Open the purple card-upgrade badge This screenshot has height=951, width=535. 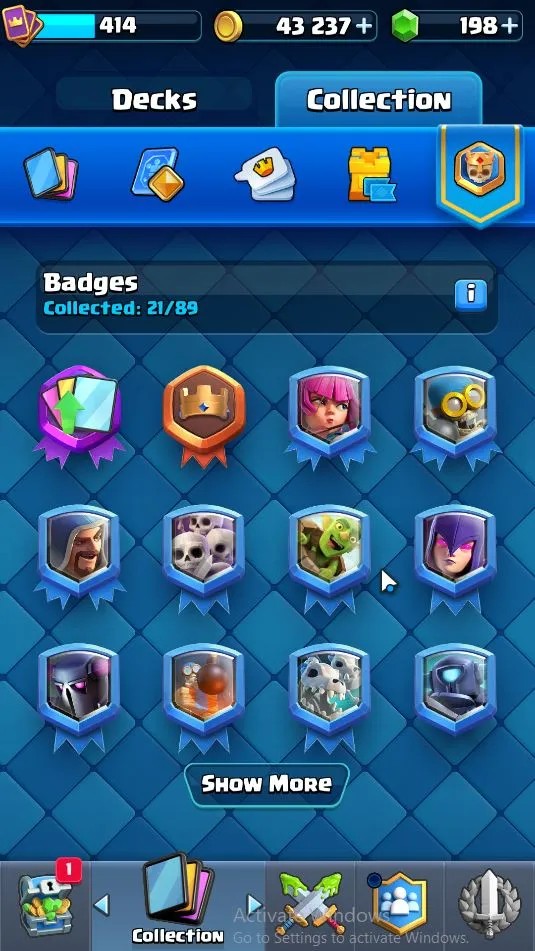[x=79, y=416]
